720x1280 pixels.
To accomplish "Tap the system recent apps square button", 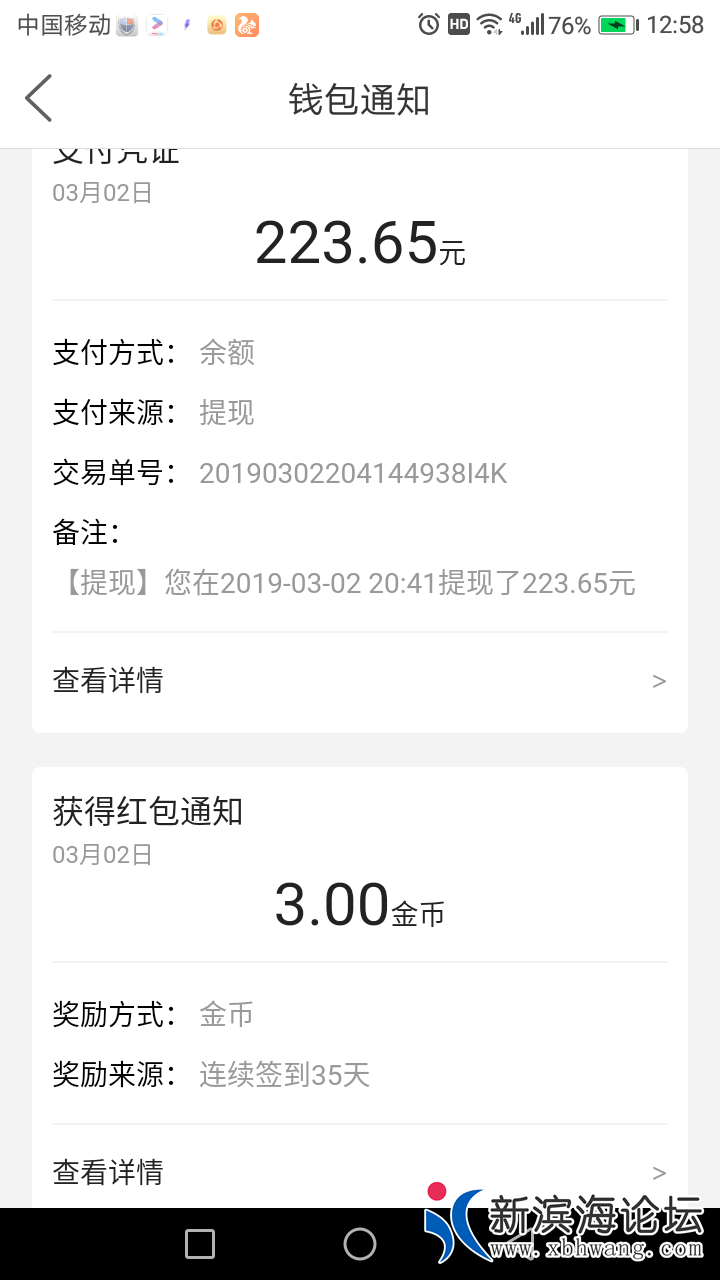I will [200, 1244].
